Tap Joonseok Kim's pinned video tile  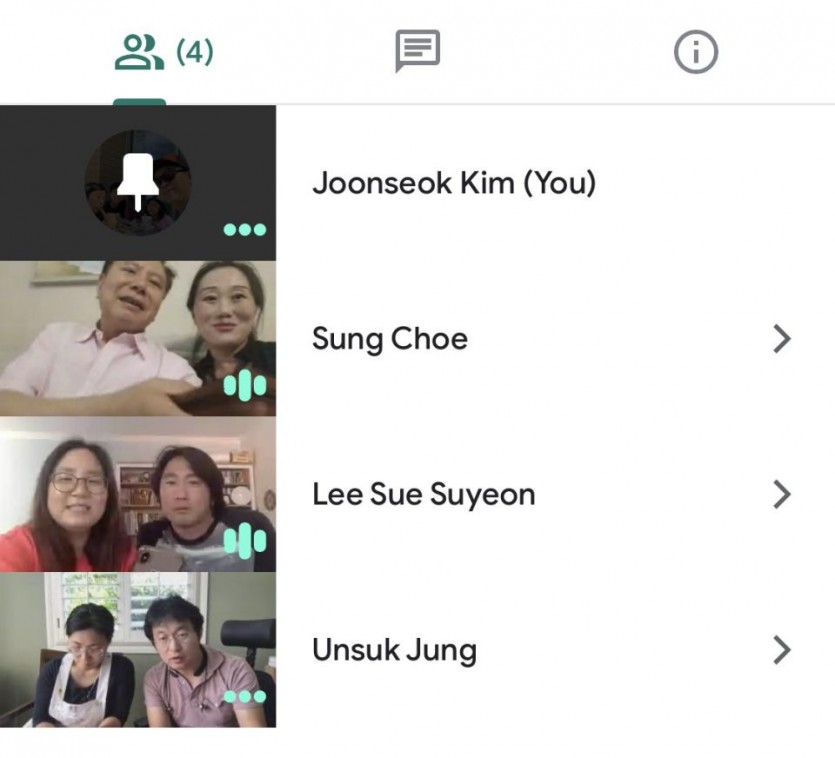coord(138,183)
